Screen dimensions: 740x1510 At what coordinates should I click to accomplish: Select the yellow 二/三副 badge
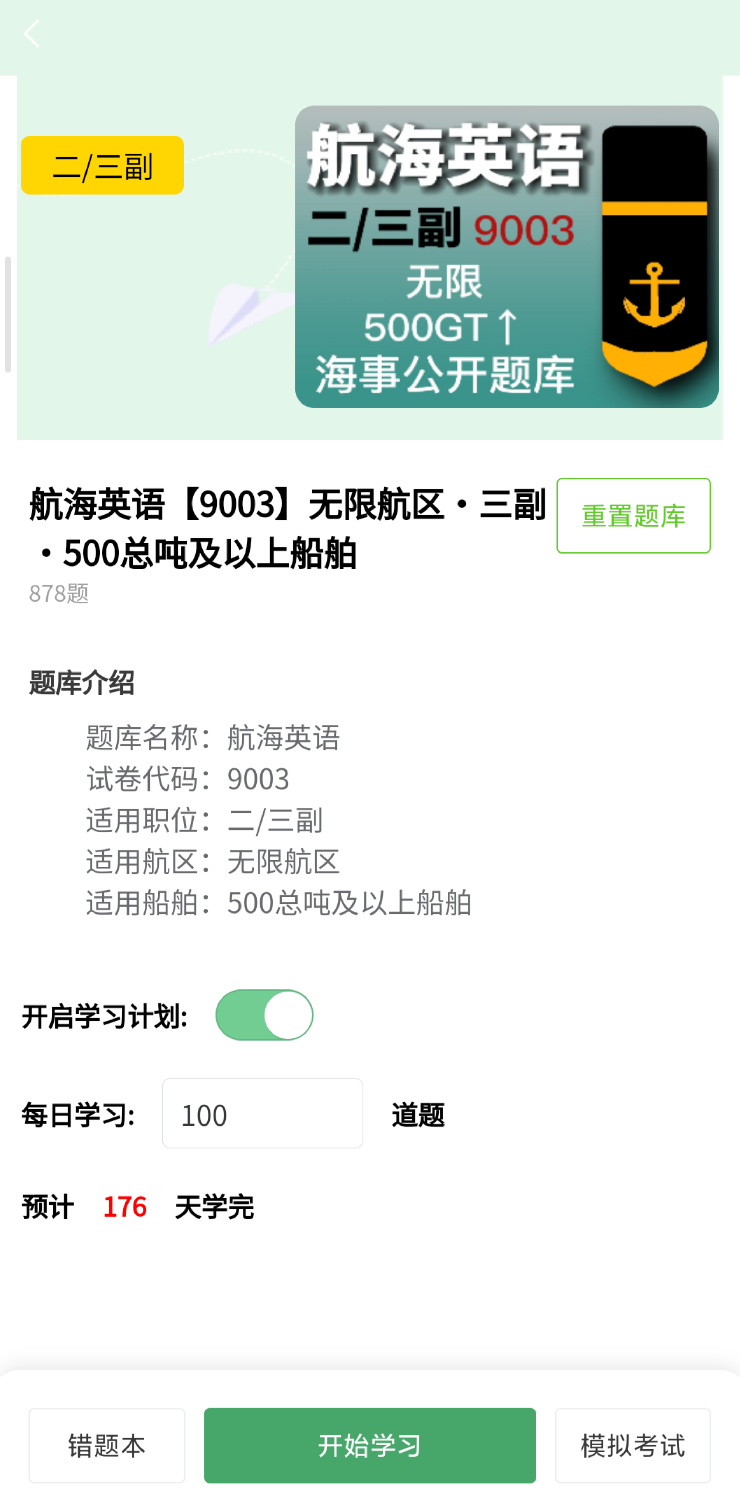pyautogui.click(x=102, y=165)
